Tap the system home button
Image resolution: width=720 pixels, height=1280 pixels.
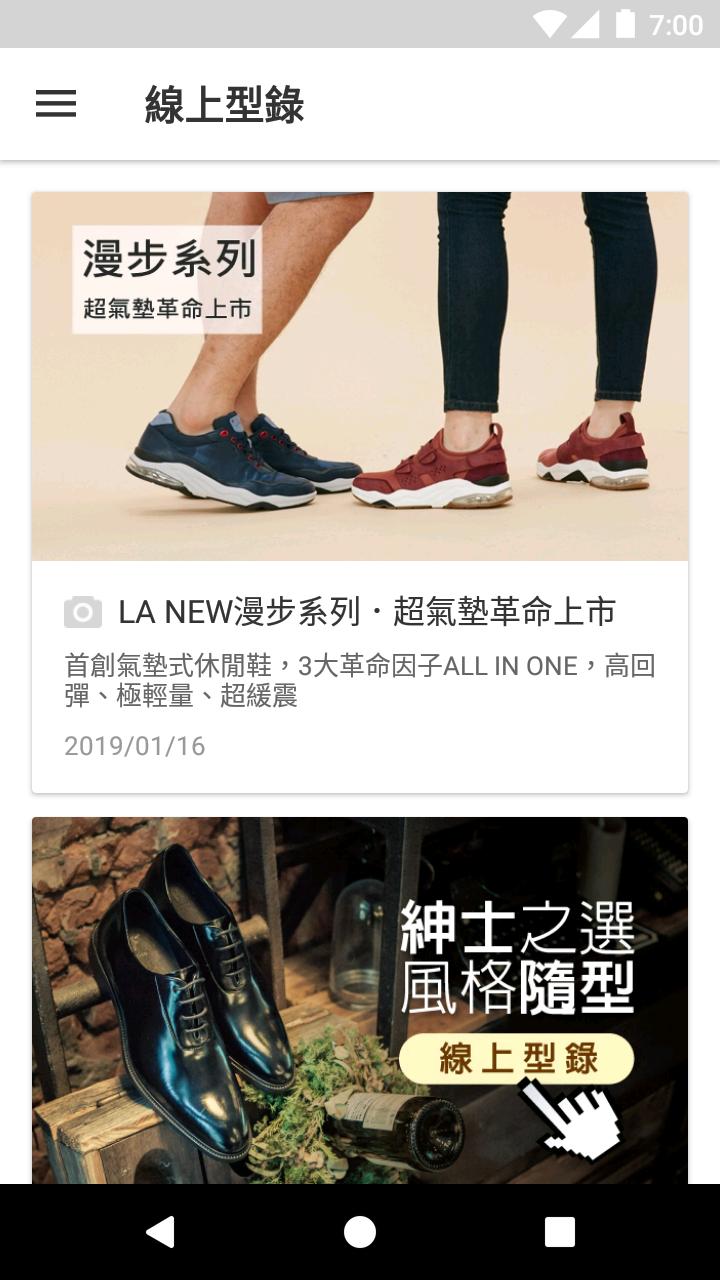pyautogui.click(x=360, y=1232)
